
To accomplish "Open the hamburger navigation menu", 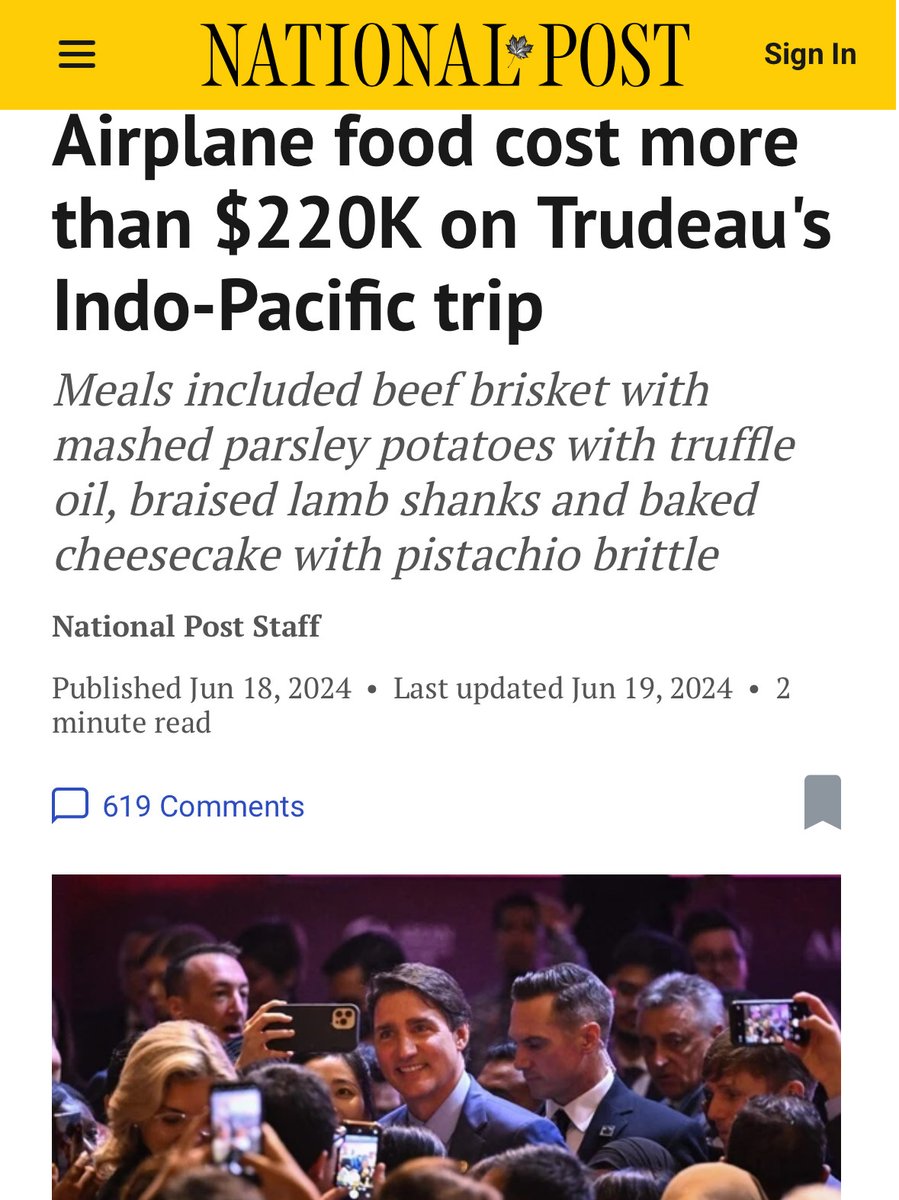I will click(77, 54).
